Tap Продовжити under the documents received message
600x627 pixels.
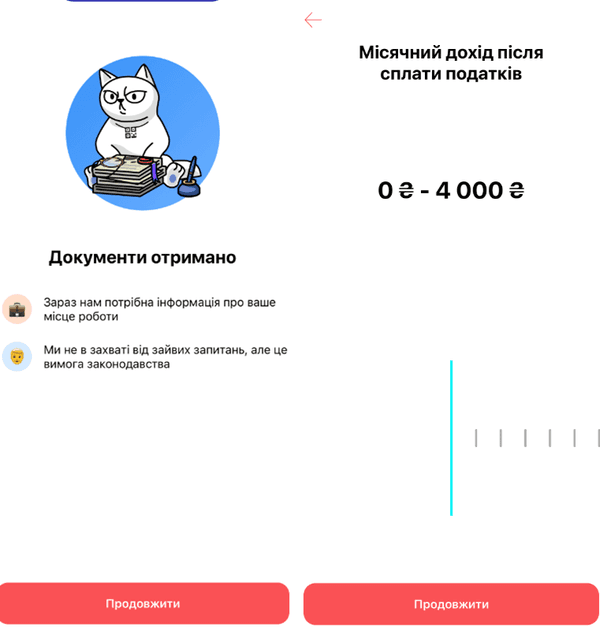143,604
